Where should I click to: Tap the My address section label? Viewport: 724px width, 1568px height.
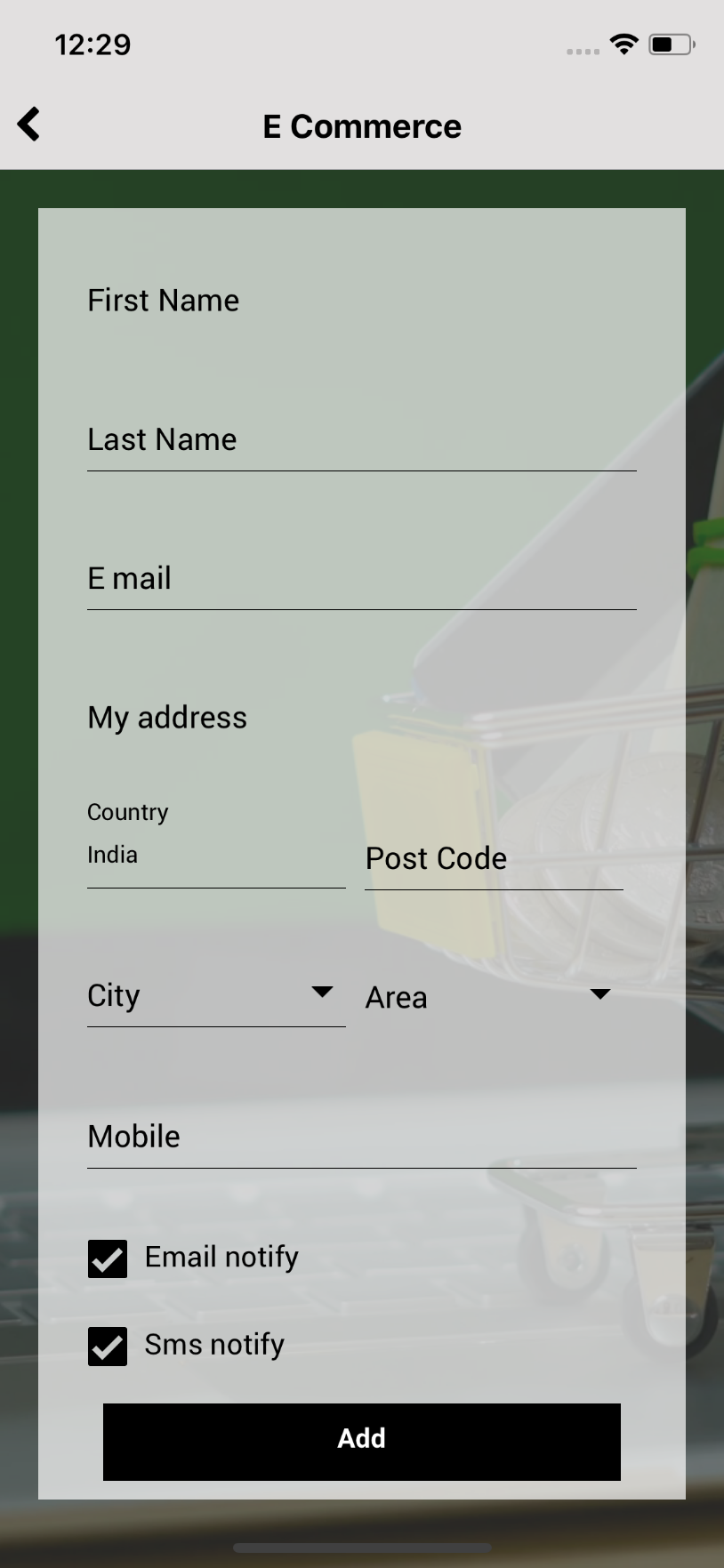point(166,717)
